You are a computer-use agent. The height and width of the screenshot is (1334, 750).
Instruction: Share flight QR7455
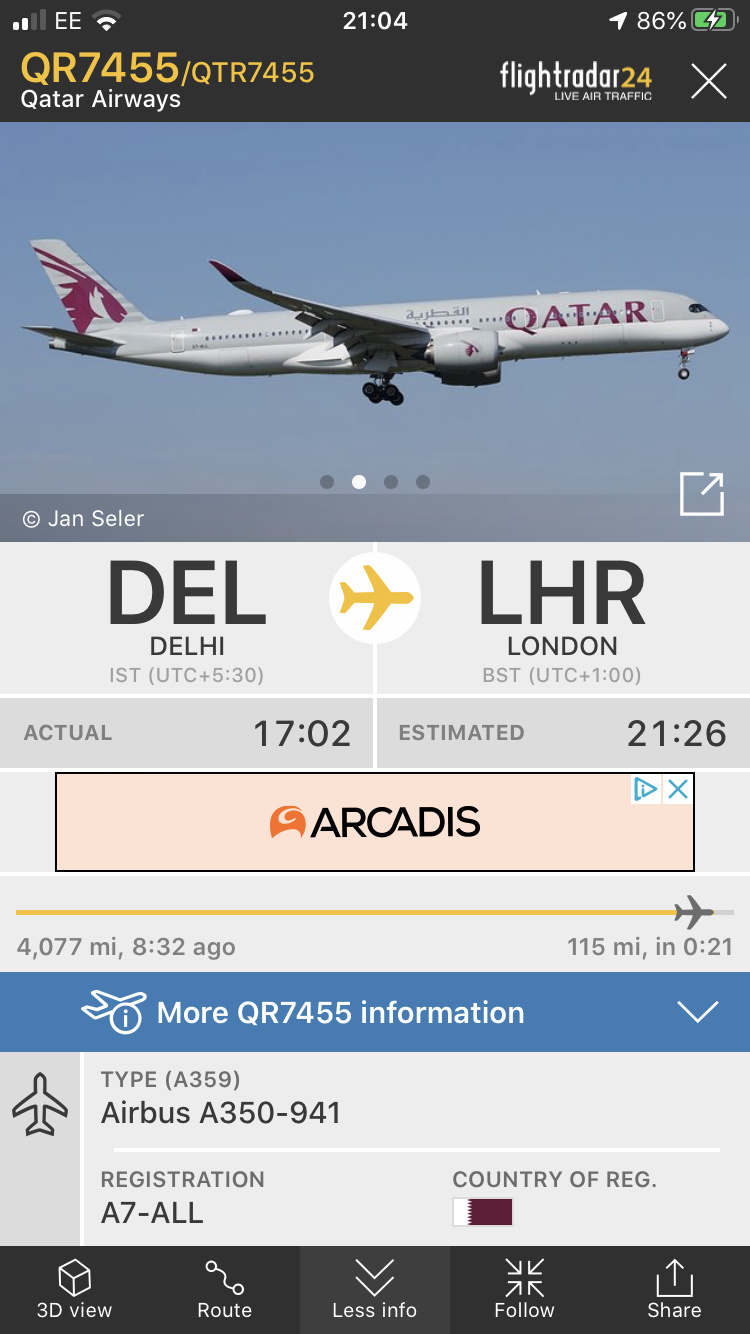tap(674, 1290)
